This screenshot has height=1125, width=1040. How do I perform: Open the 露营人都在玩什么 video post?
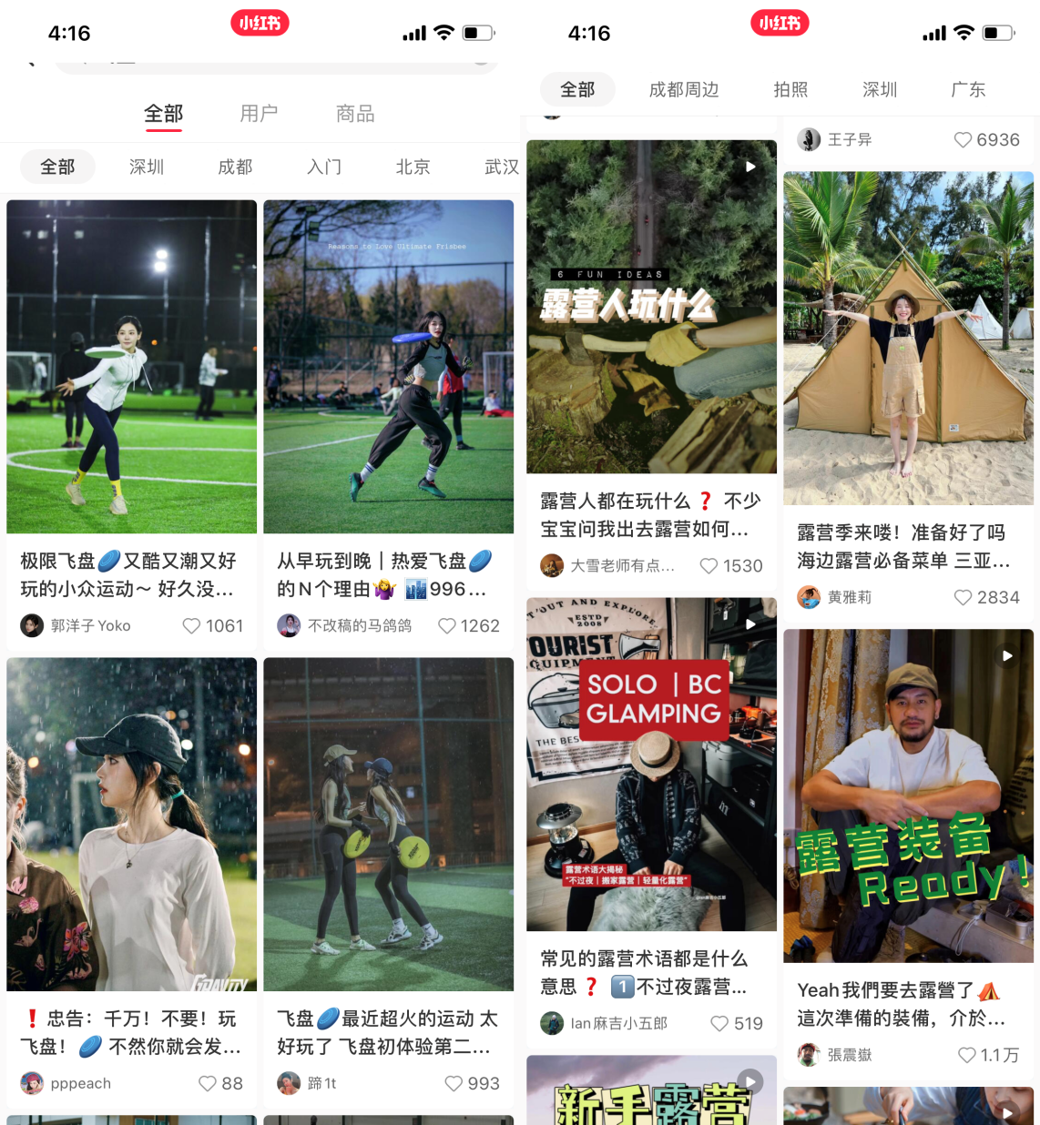(651, 306)
